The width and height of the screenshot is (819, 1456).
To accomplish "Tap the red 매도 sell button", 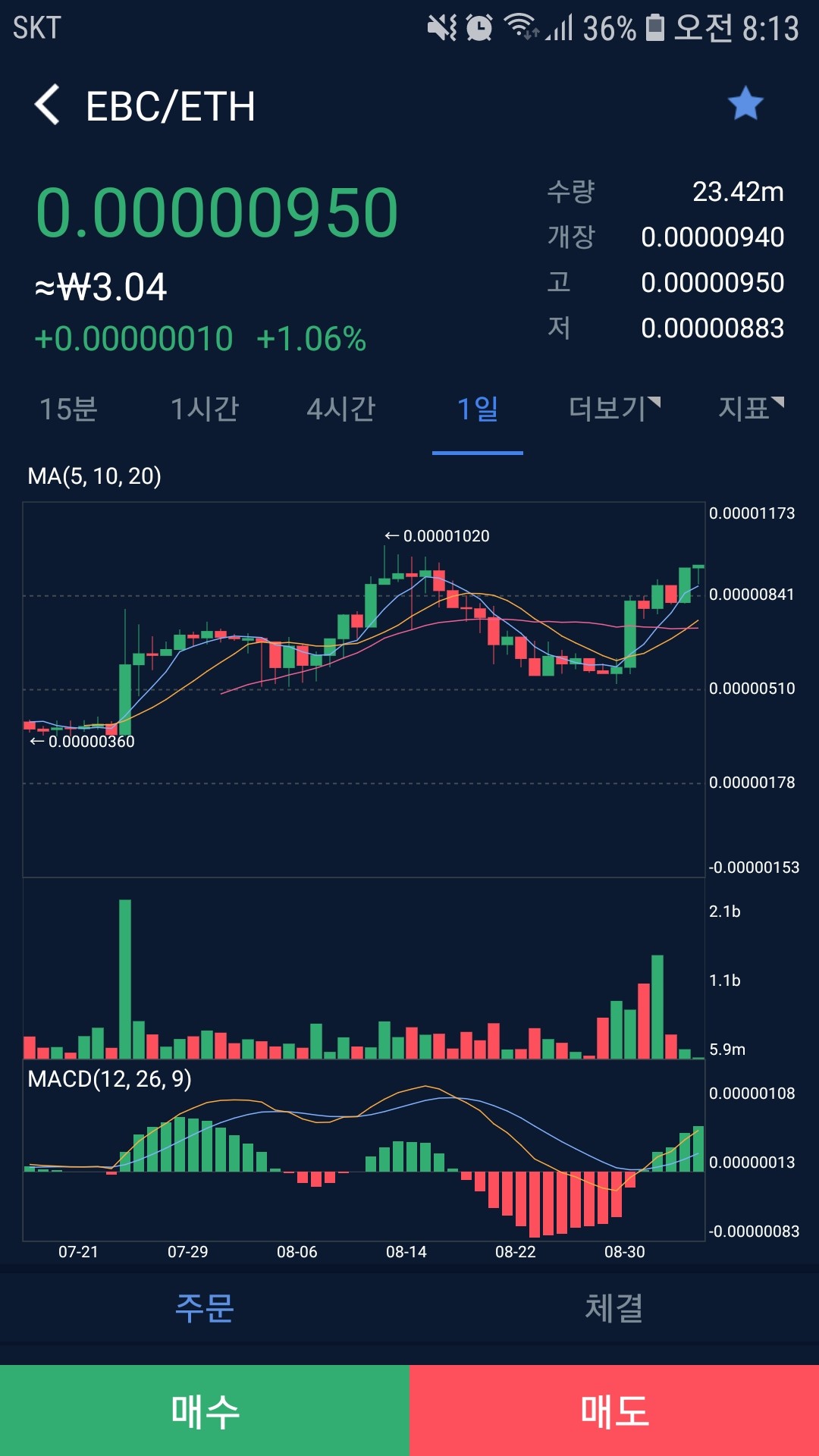I will 614,1410.
